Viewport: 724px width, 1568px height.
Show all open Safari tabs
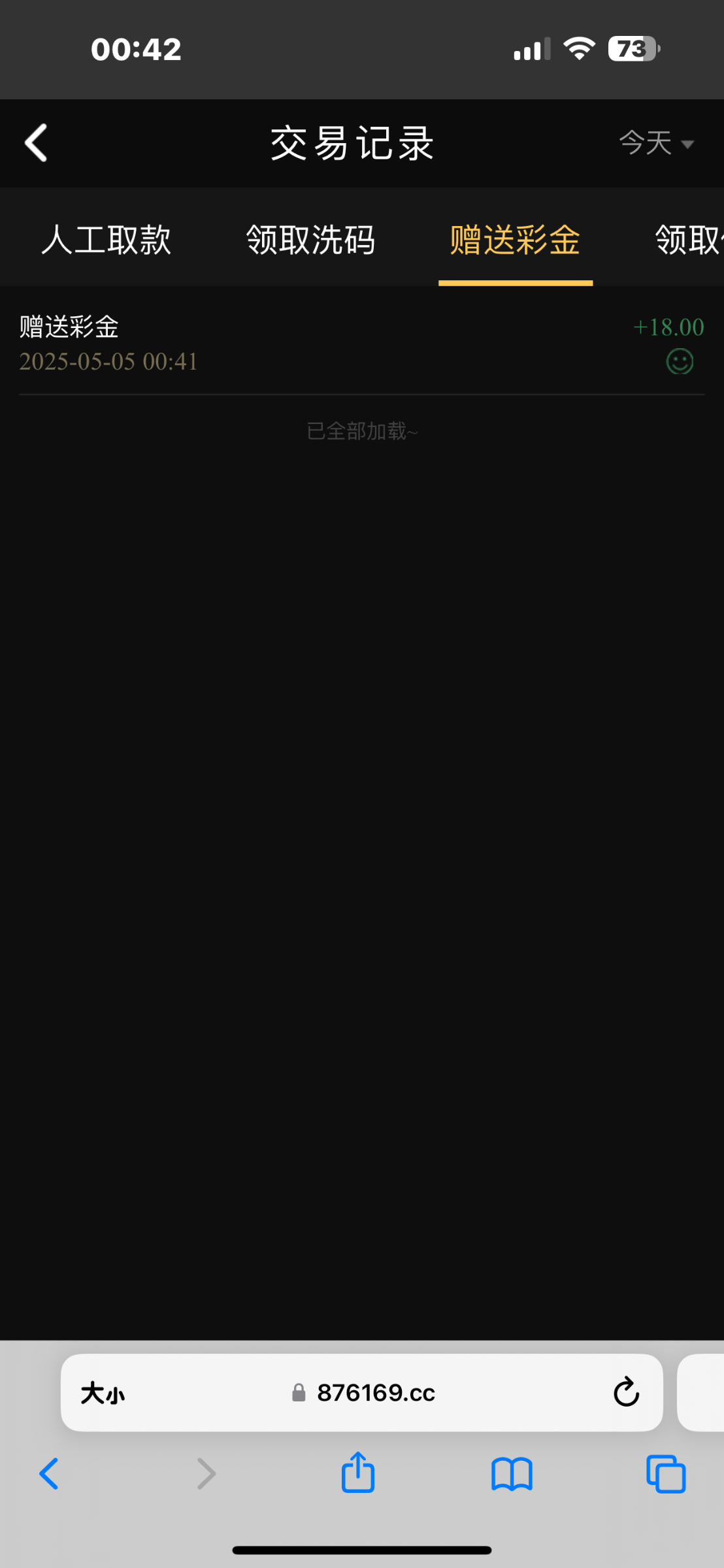[665, 1474]
